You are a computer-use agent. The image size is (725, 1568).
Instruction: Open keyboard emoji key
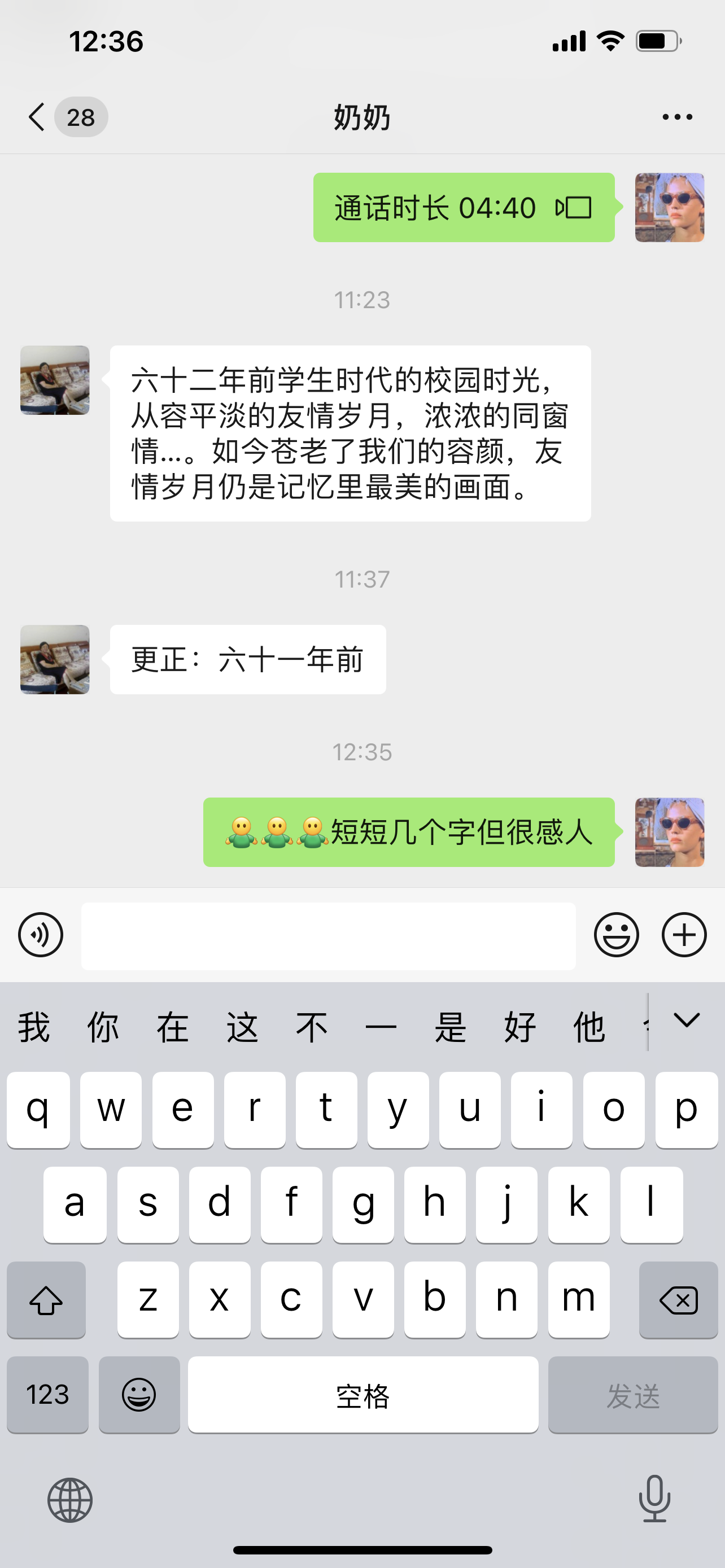coord(139,1395)
